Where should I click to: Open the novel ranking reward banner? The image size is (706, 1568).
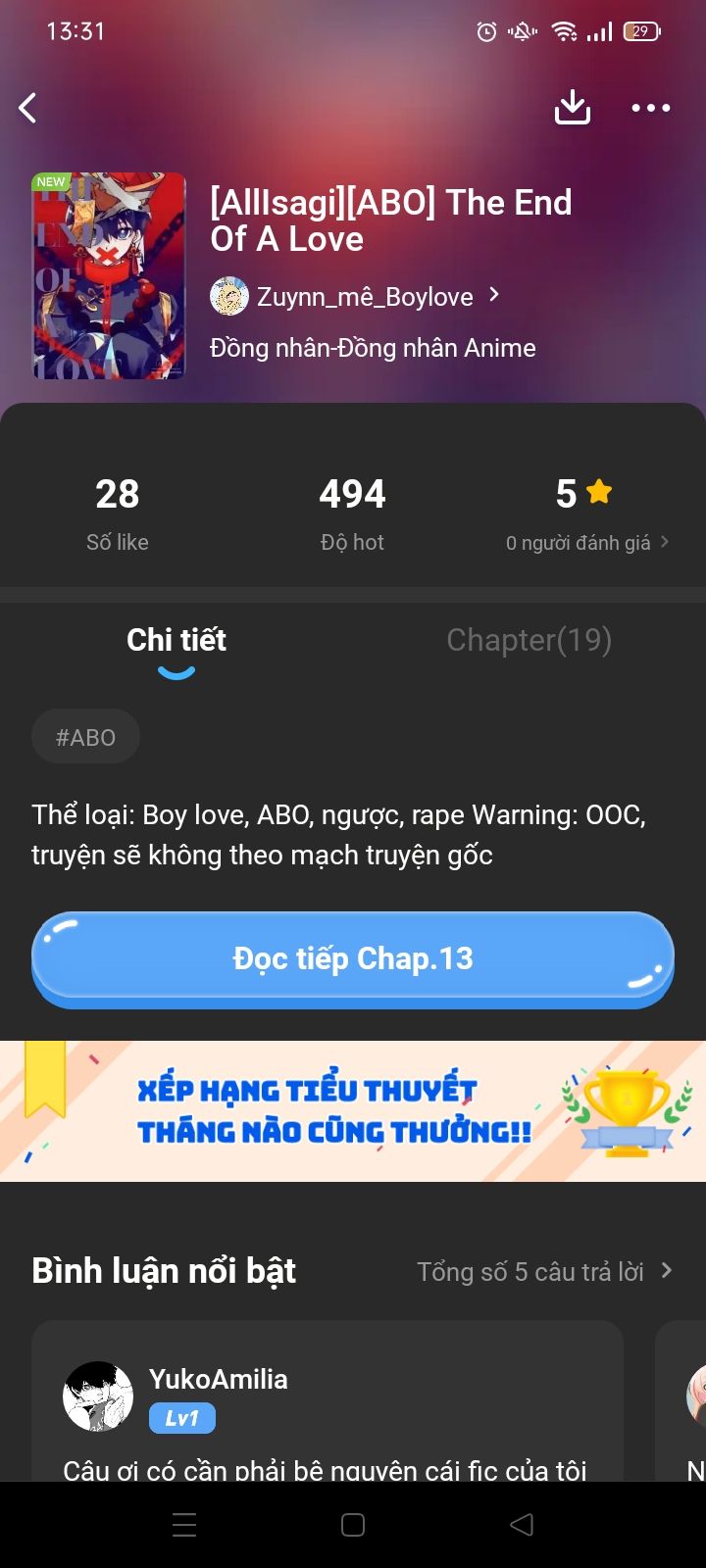pos(353,1110)
